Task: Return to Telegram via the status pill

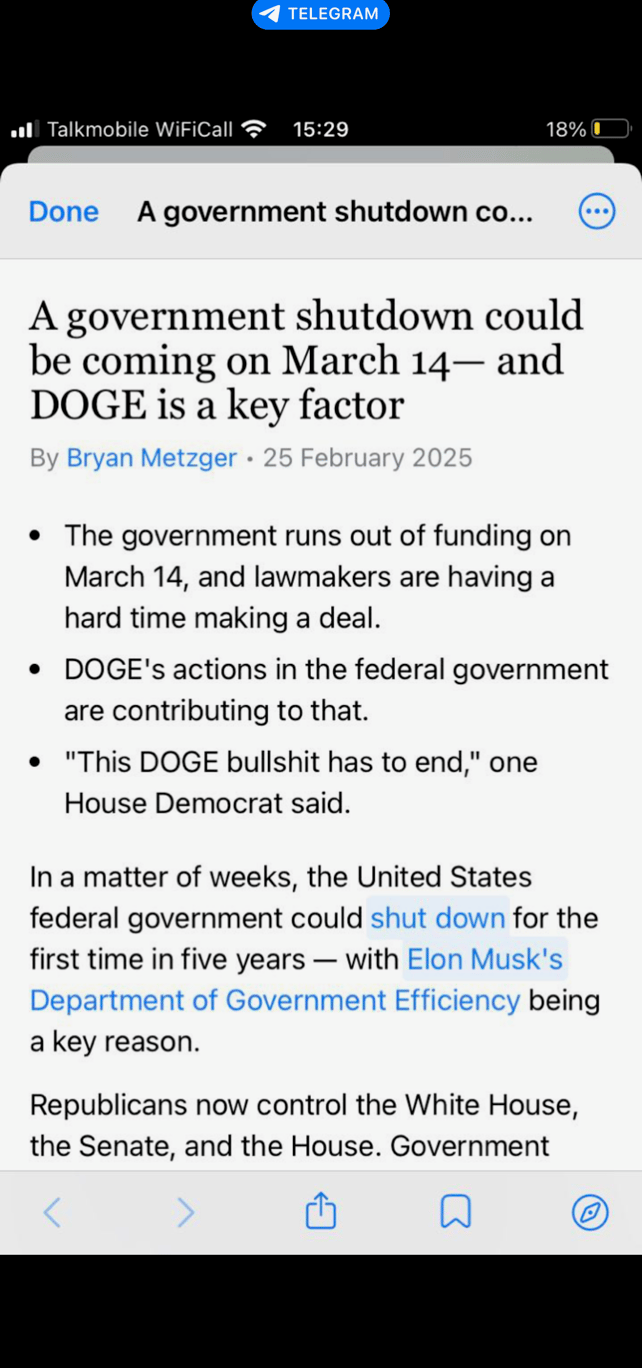Action: tap(320, 14)
